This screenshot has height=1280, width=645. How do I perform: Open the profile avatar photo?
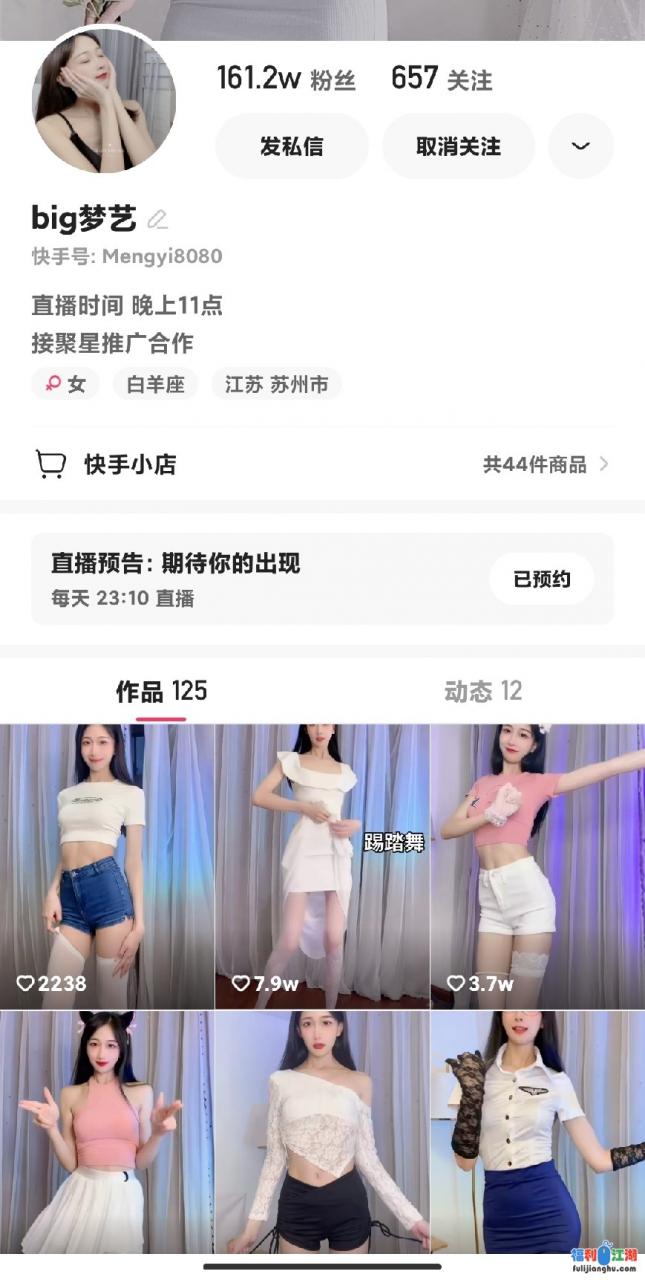[x=104, y=101]
